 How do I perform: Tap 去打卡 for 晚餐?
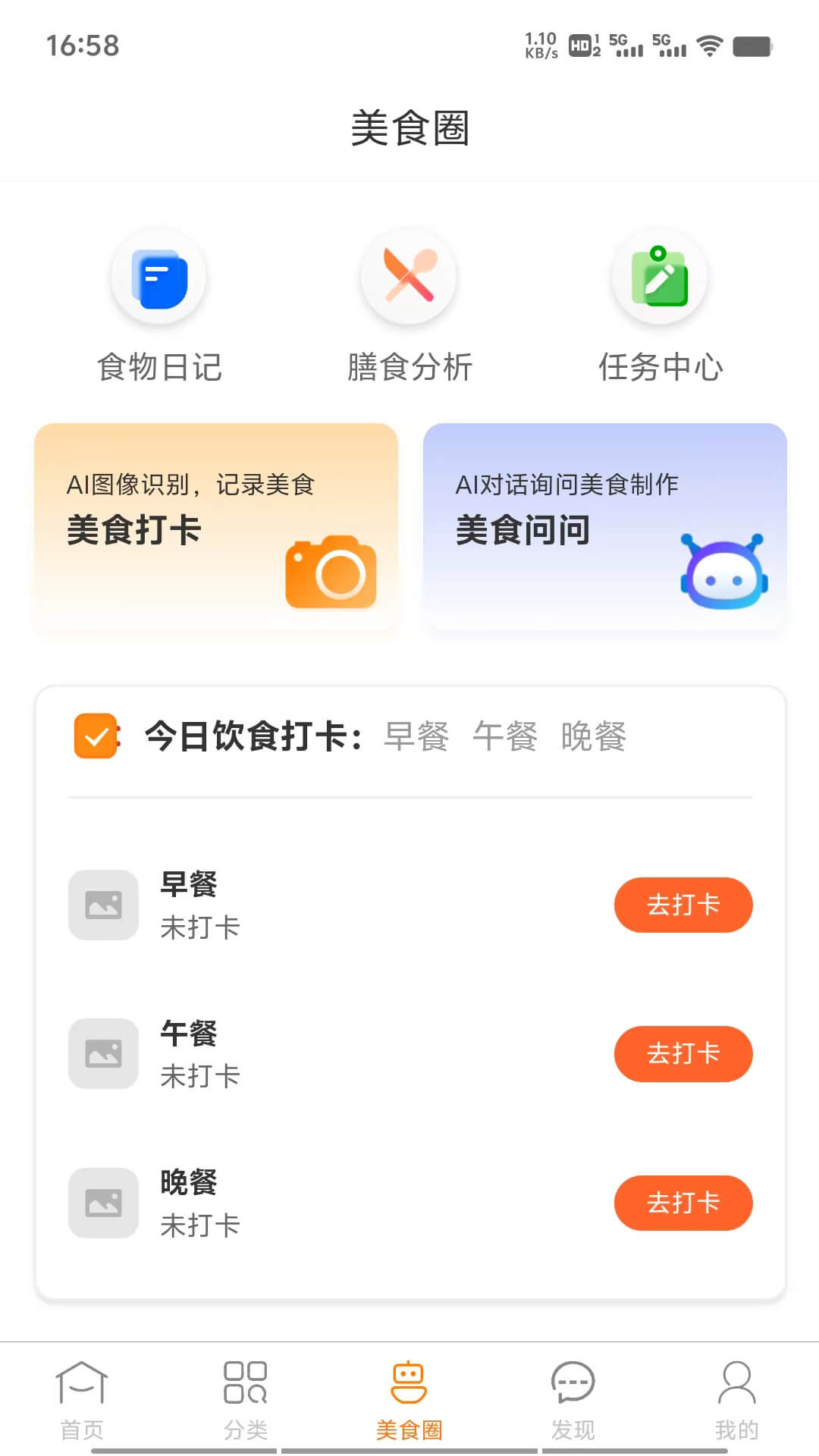click(x=682, y=1203)
